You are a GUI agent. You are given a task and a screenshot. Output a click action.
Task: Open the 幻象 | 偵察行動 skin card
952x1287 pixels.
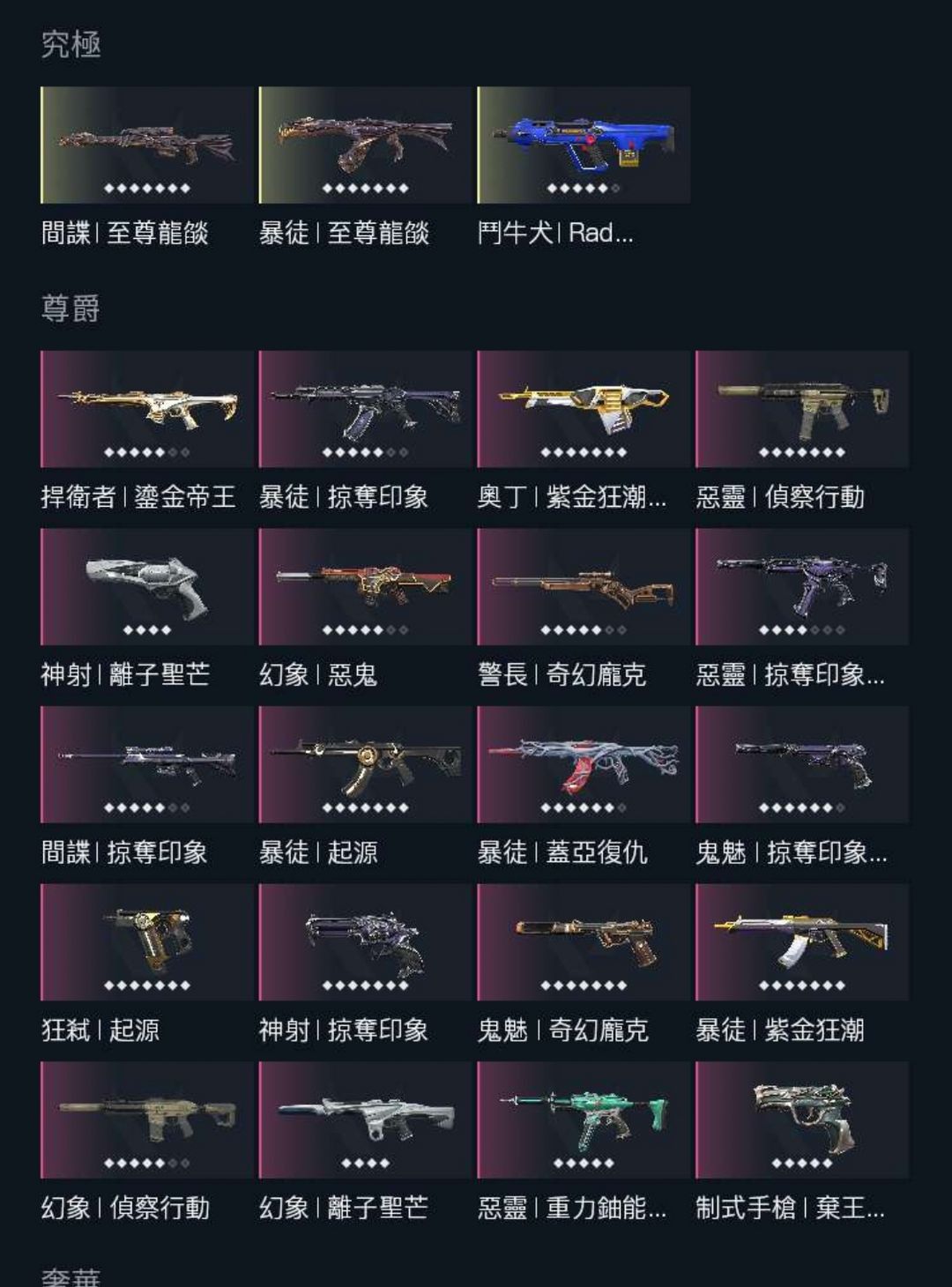tap(146, 1120)
